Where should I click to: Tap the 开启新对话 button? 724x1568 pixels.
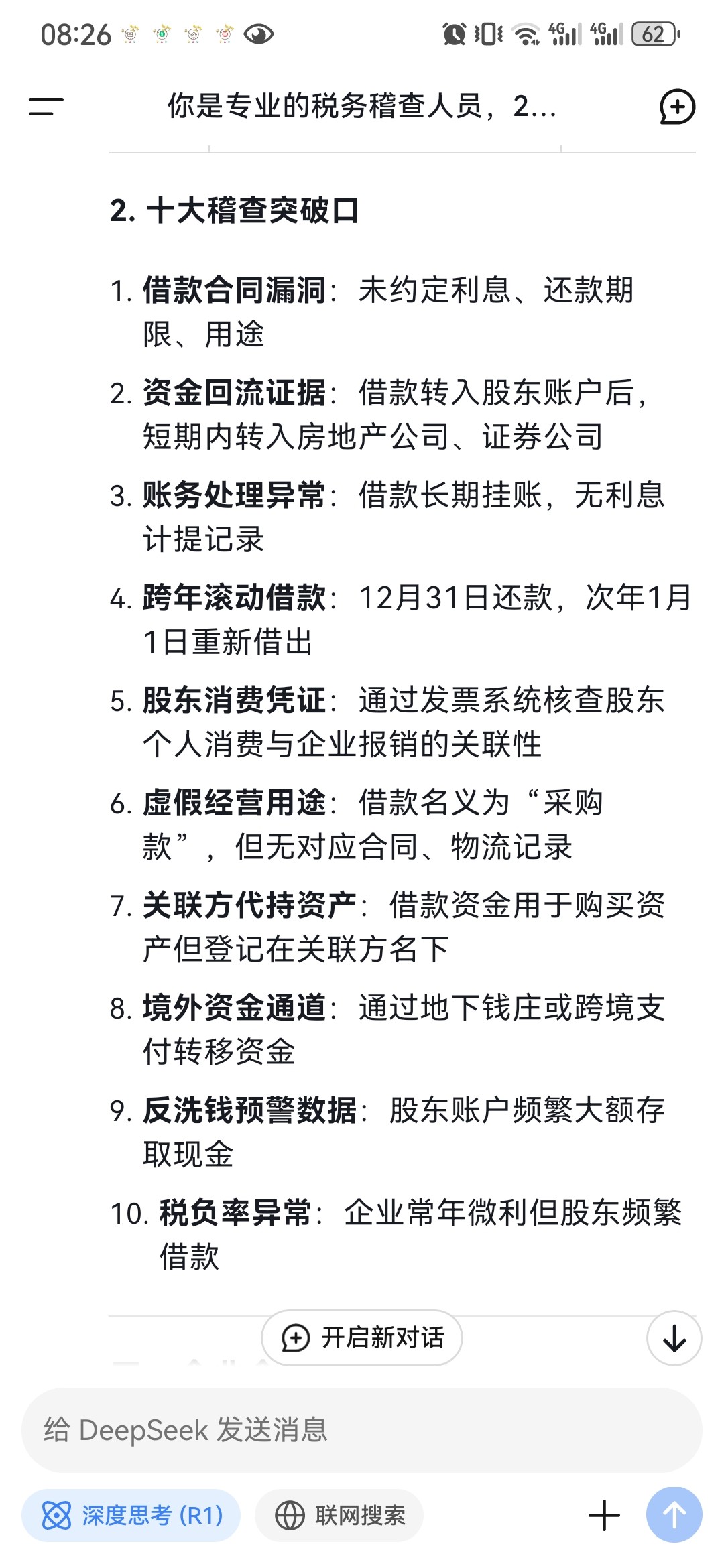click(x=362, y=1337)
